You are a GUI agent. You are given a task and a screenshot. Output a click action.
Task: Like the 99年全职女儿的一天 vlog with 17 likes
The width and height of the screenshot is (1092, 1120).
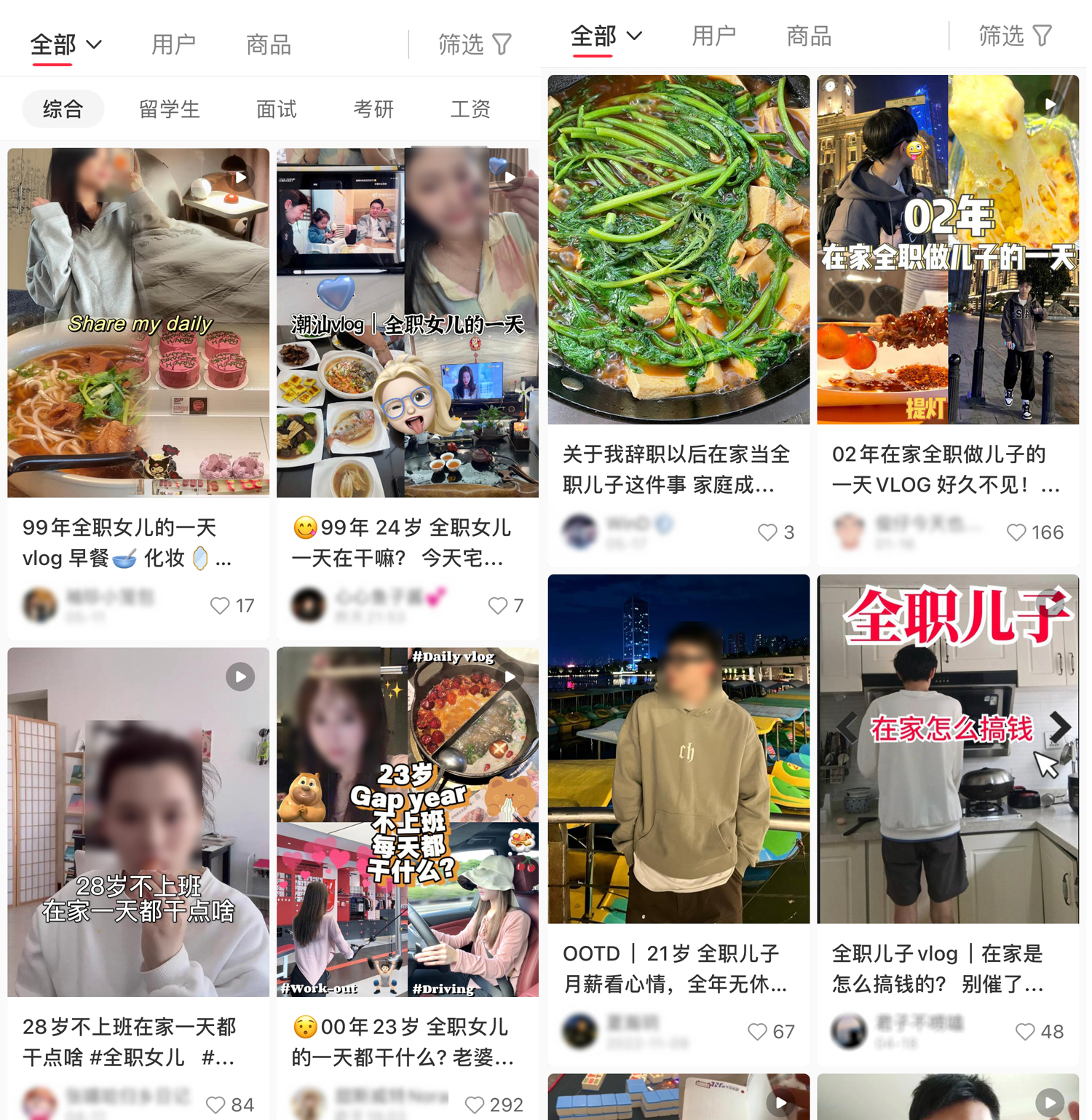(220, 605)
